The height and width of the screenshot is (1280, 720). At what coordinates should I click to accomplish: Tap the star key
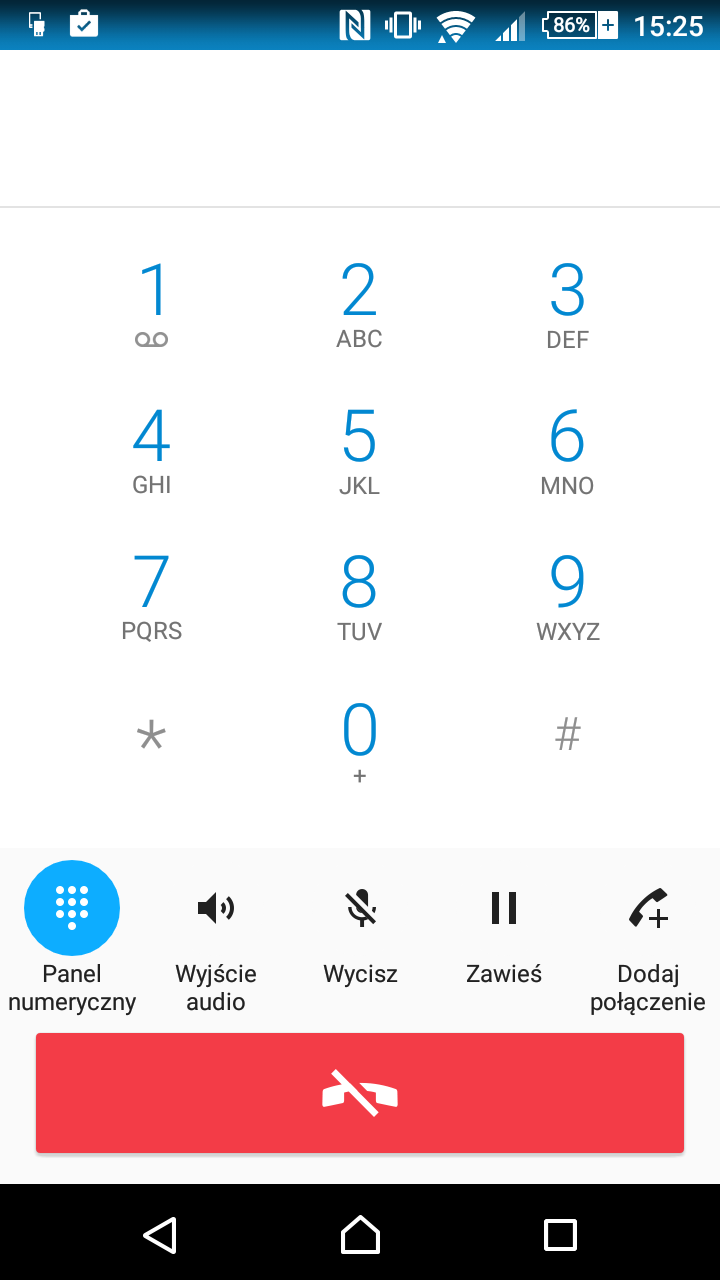(x=152, y=738)
